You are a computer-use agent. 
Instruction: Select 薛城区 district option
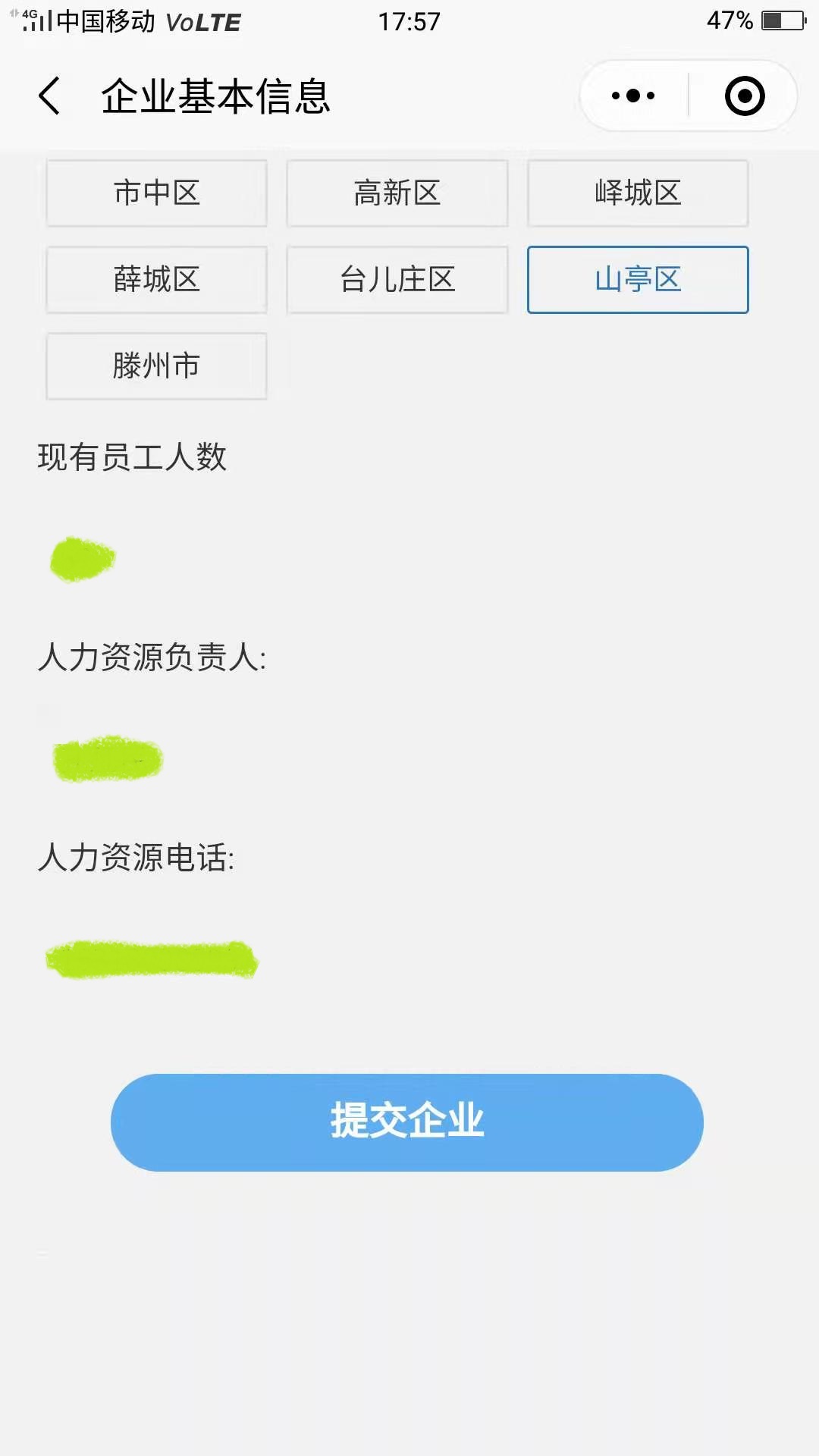click(156, 280)
